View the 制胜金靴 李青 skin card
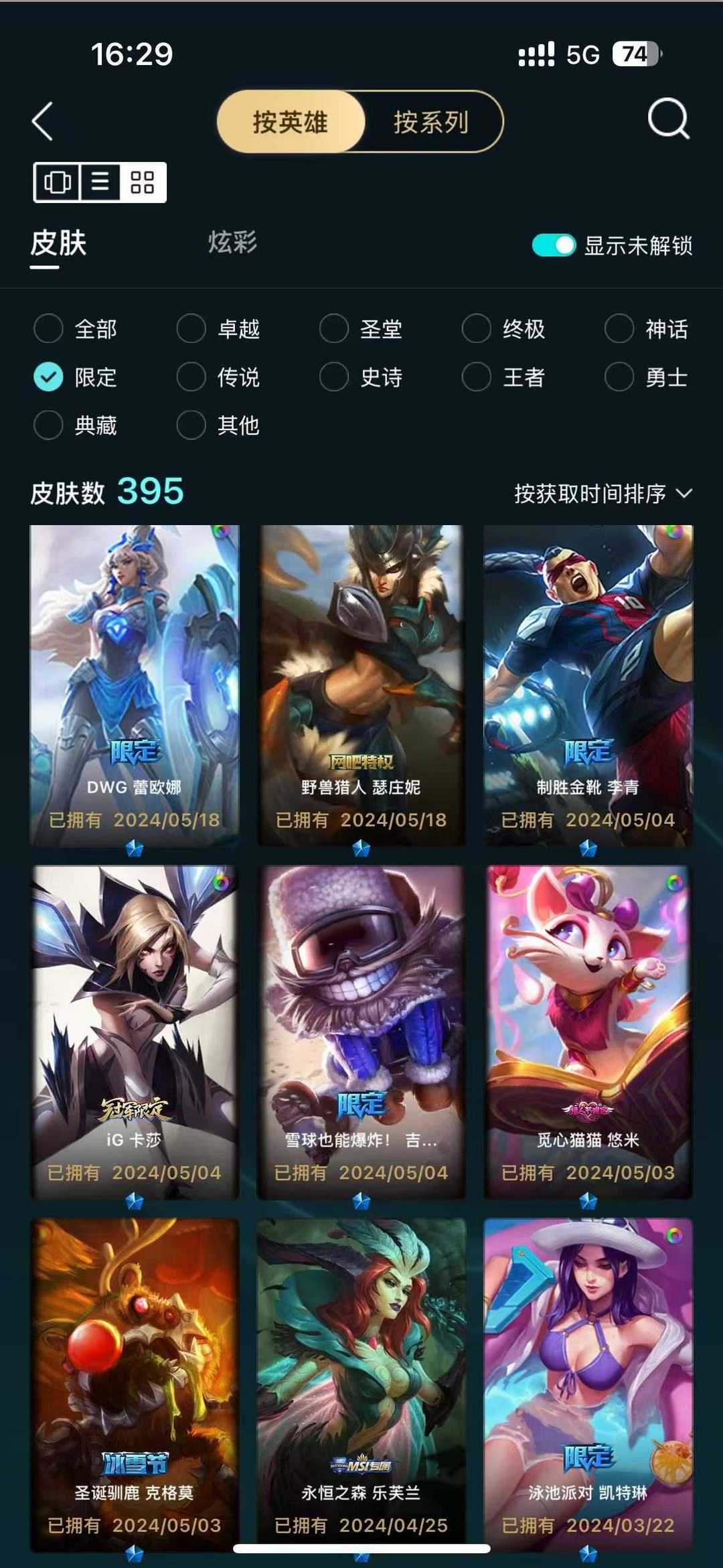 tap(588, 685)
